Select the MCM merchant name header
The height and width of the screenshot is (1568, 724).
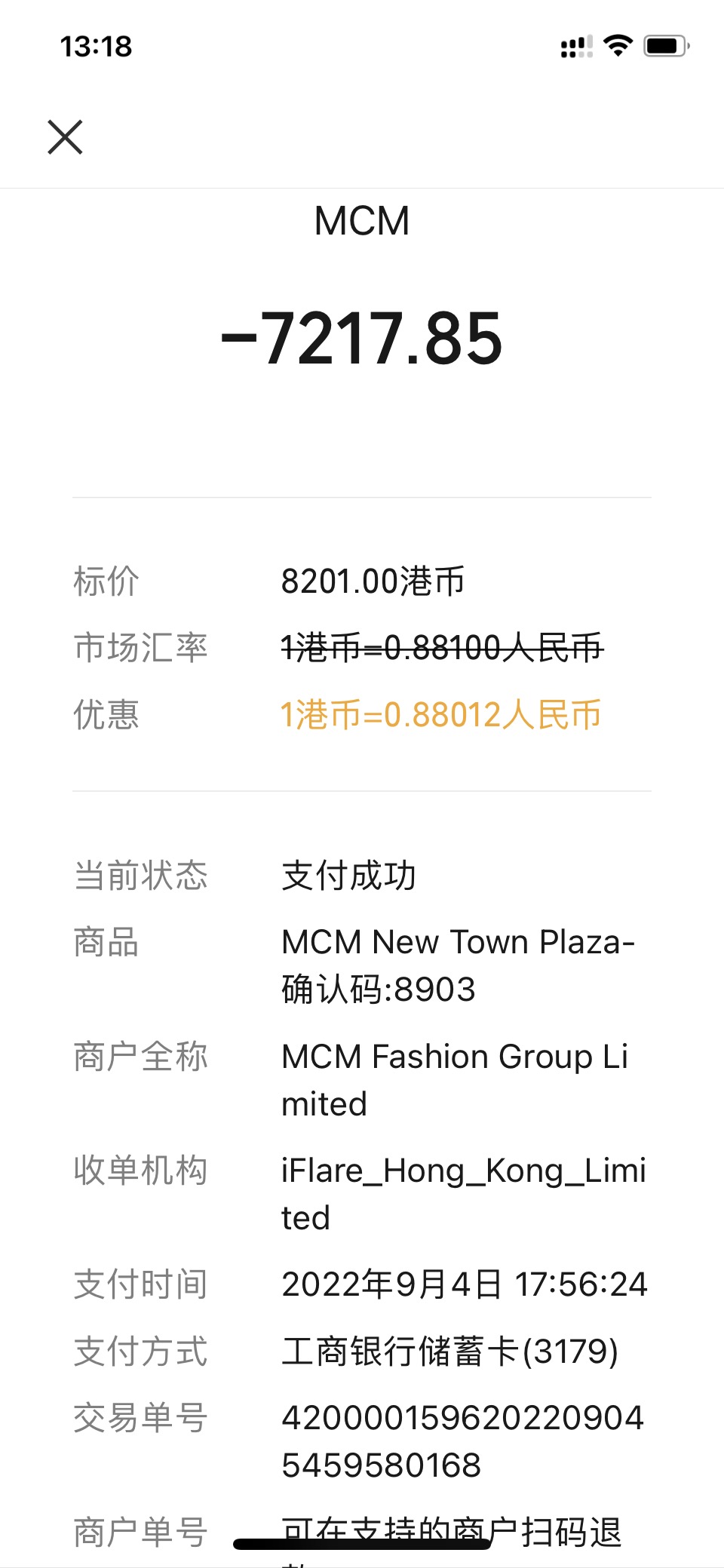pyautogui.click(x=361, y=220)
